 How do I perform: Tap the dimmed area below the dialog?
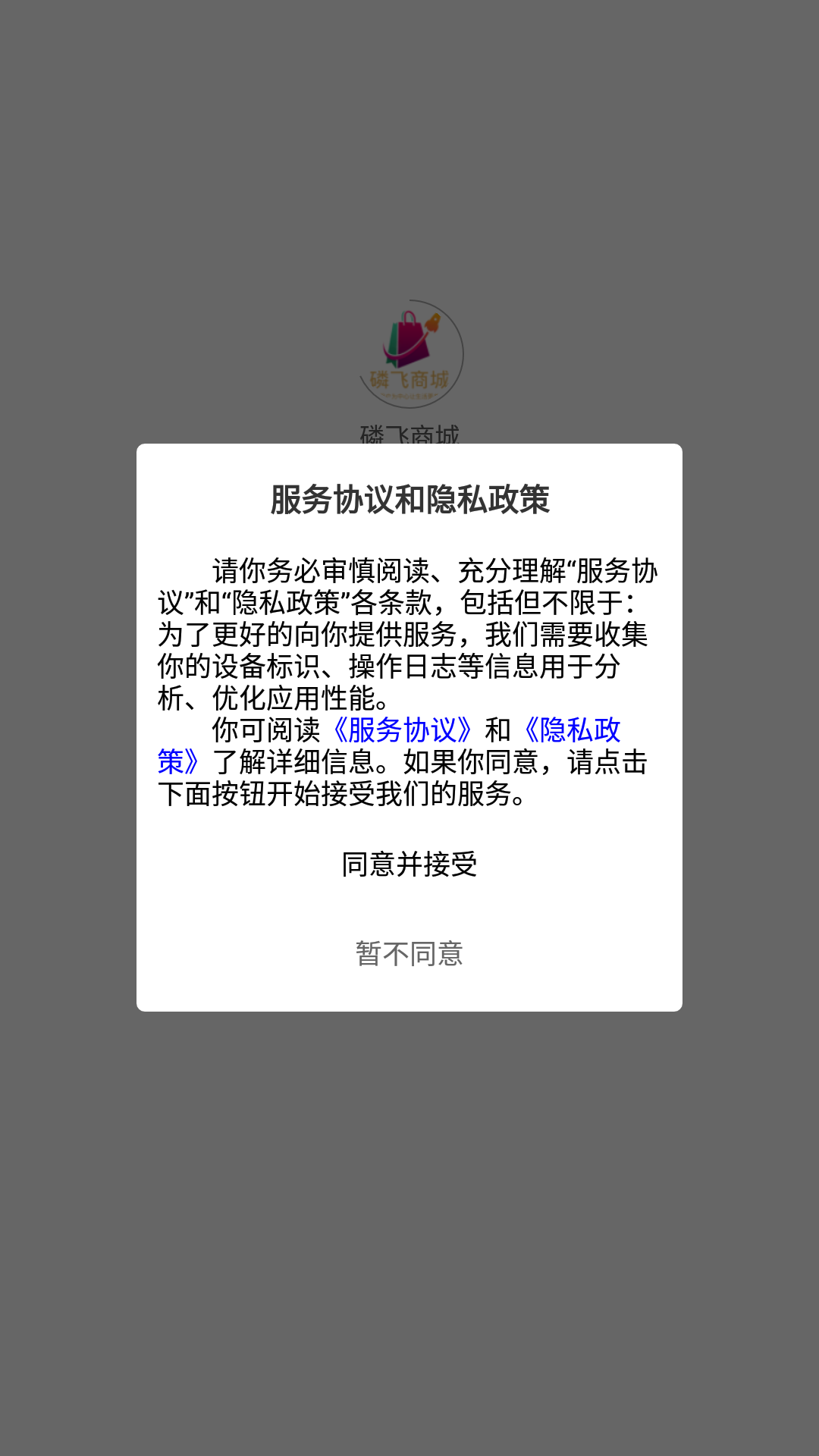409,1213
